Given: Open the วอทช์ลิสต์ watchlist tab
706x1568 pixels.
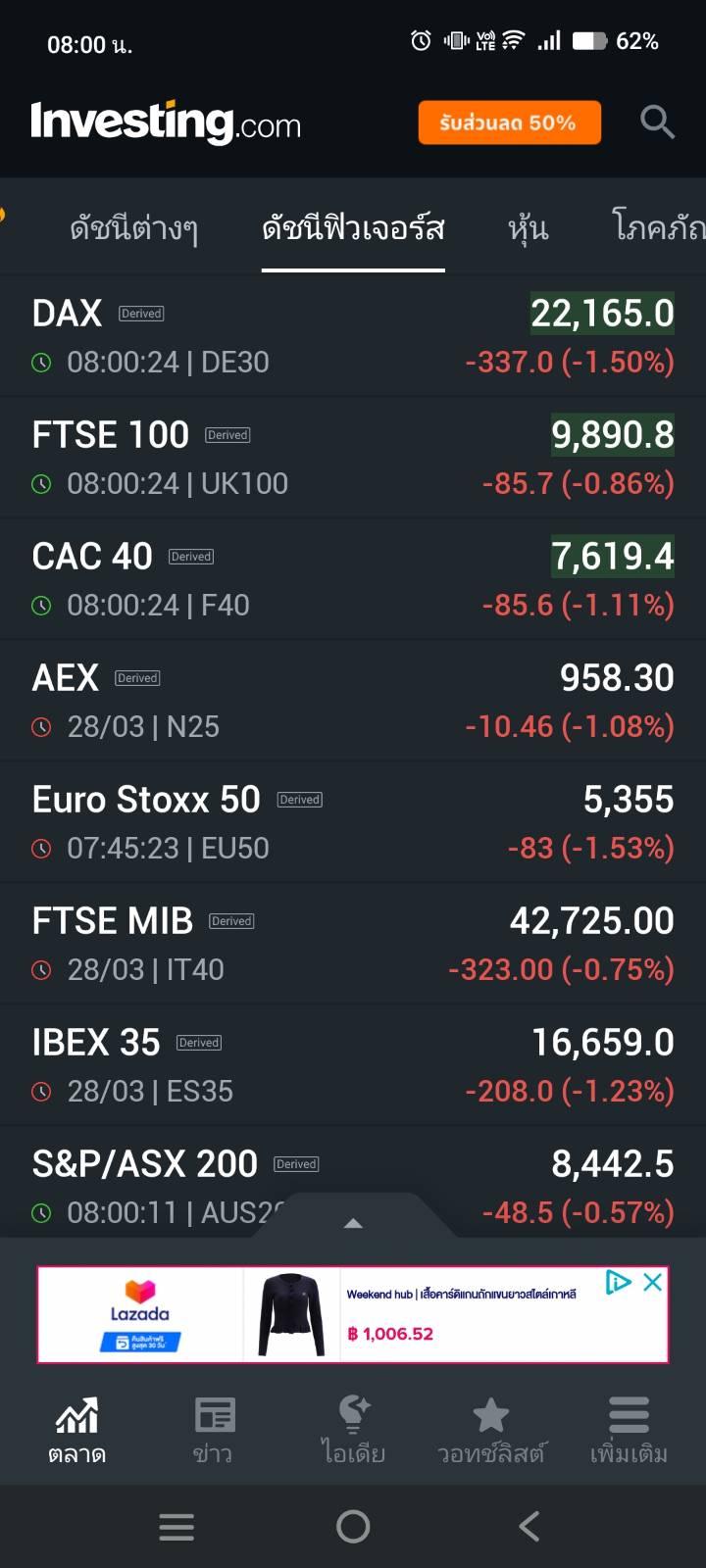Looking at the screenshot, I should pos(491,1429).
